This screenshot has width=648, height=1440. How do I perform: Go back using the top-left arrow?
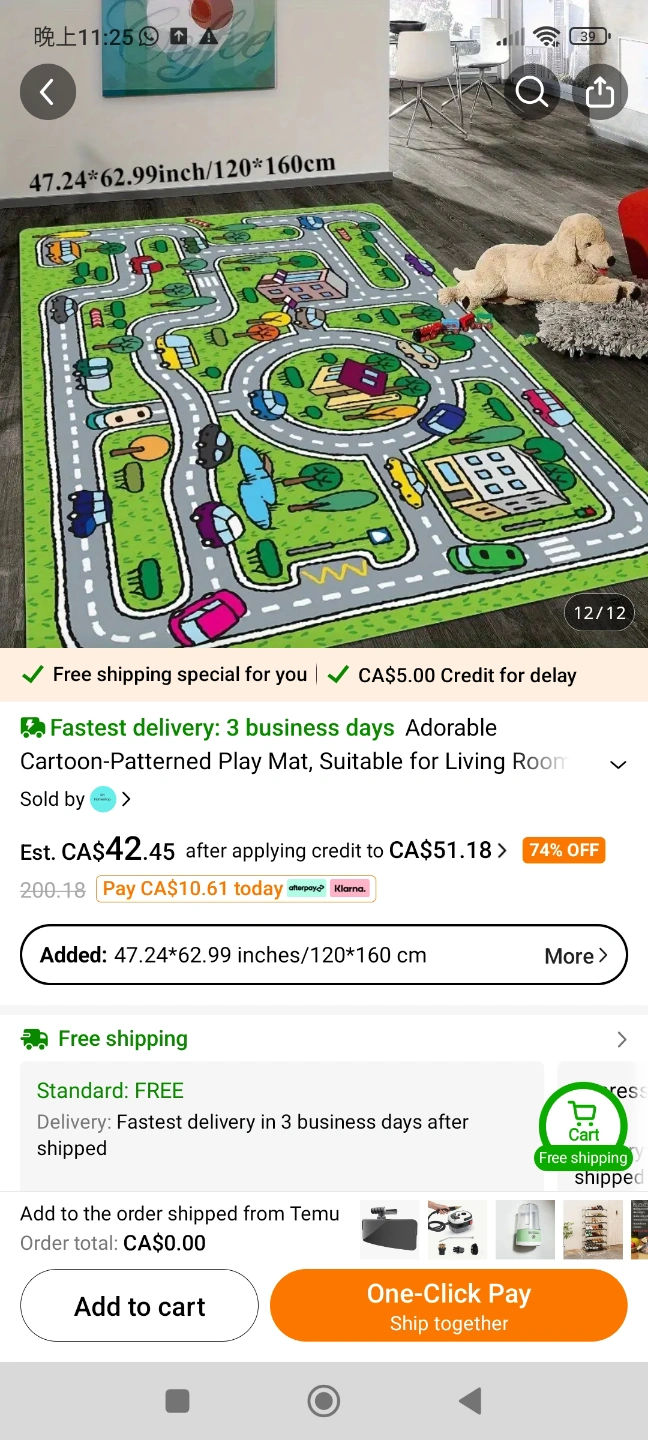pos(48,92)
